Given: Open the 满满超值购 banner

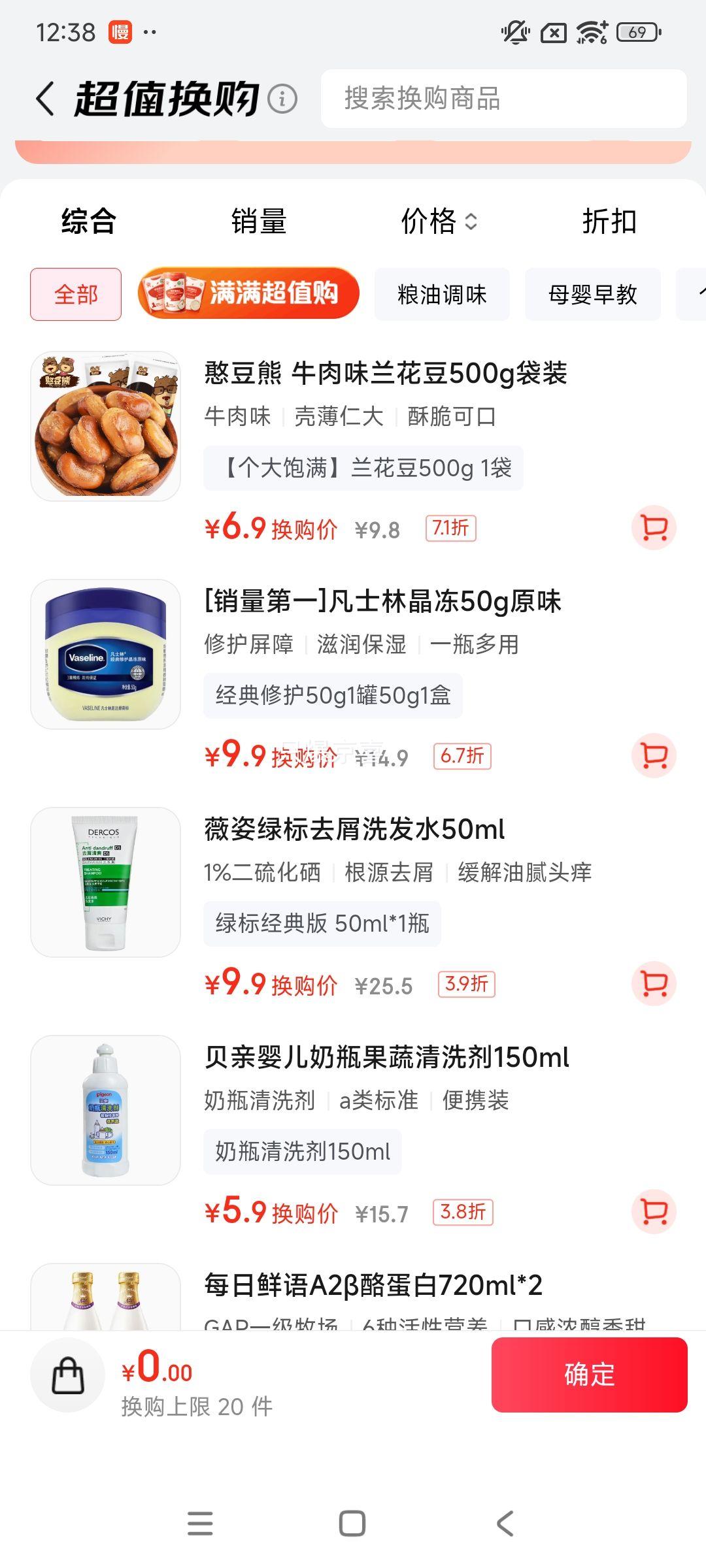Looking at the screenshot, I should click(246, 295).
